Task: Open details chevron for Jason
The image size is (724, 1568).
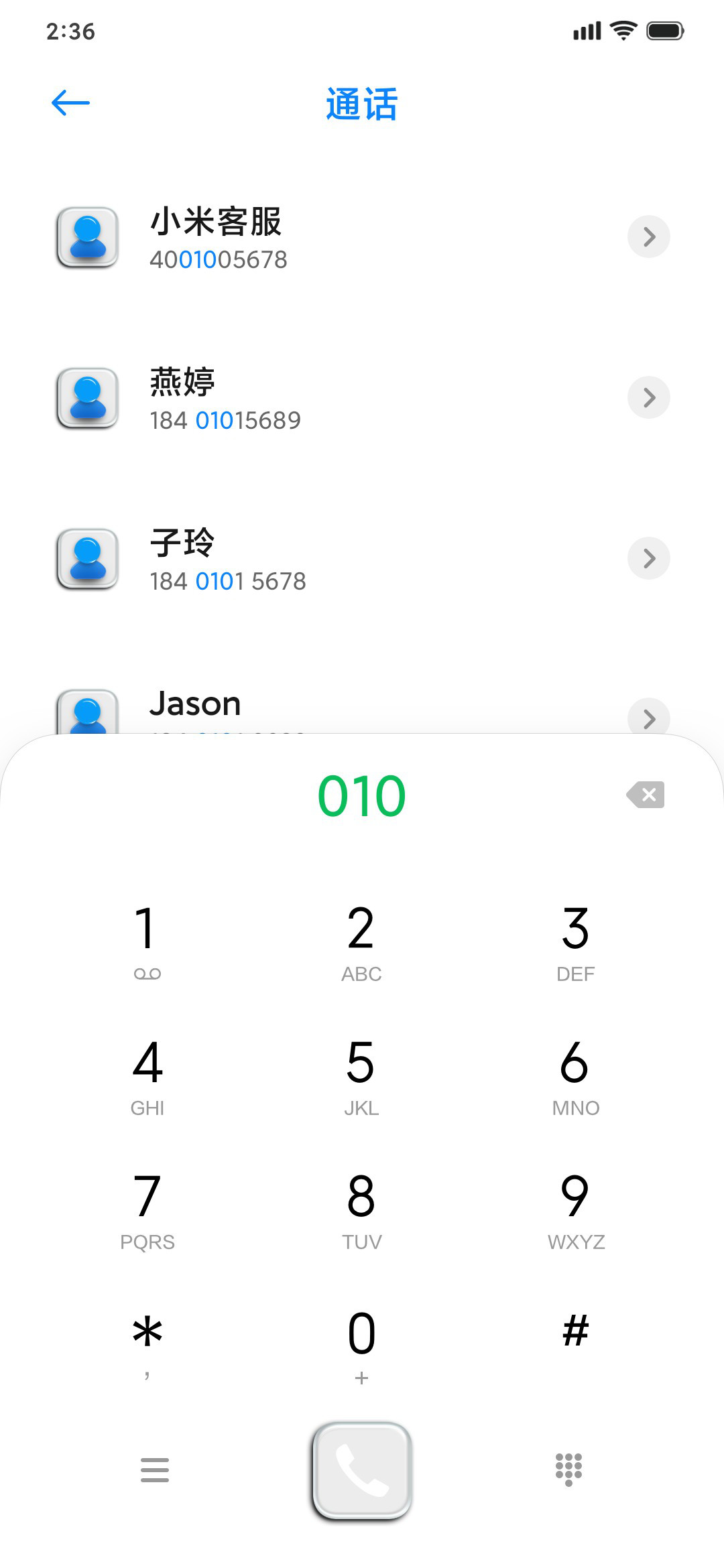Action: click(x=648, y=718)
